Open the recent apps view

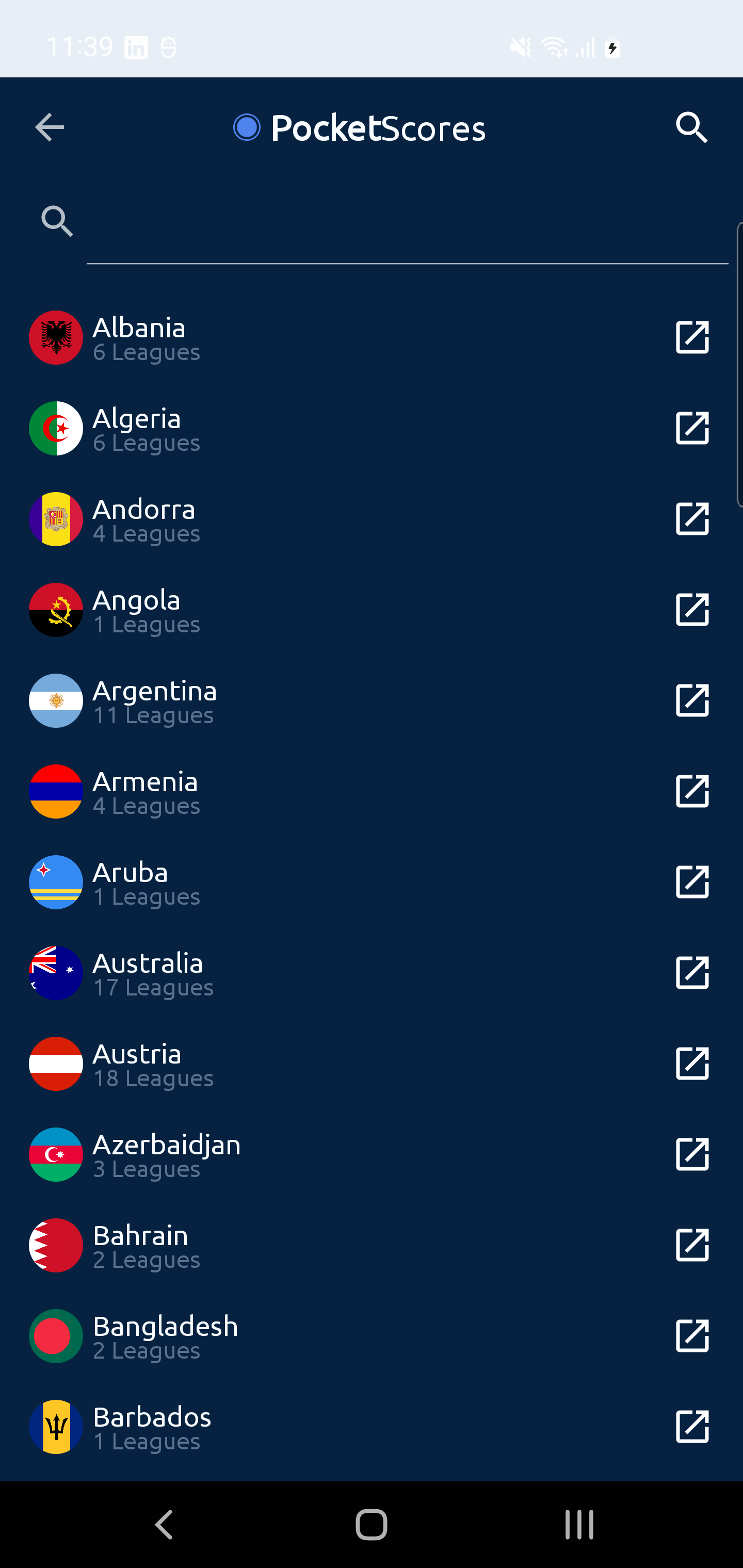[578, 1525]
